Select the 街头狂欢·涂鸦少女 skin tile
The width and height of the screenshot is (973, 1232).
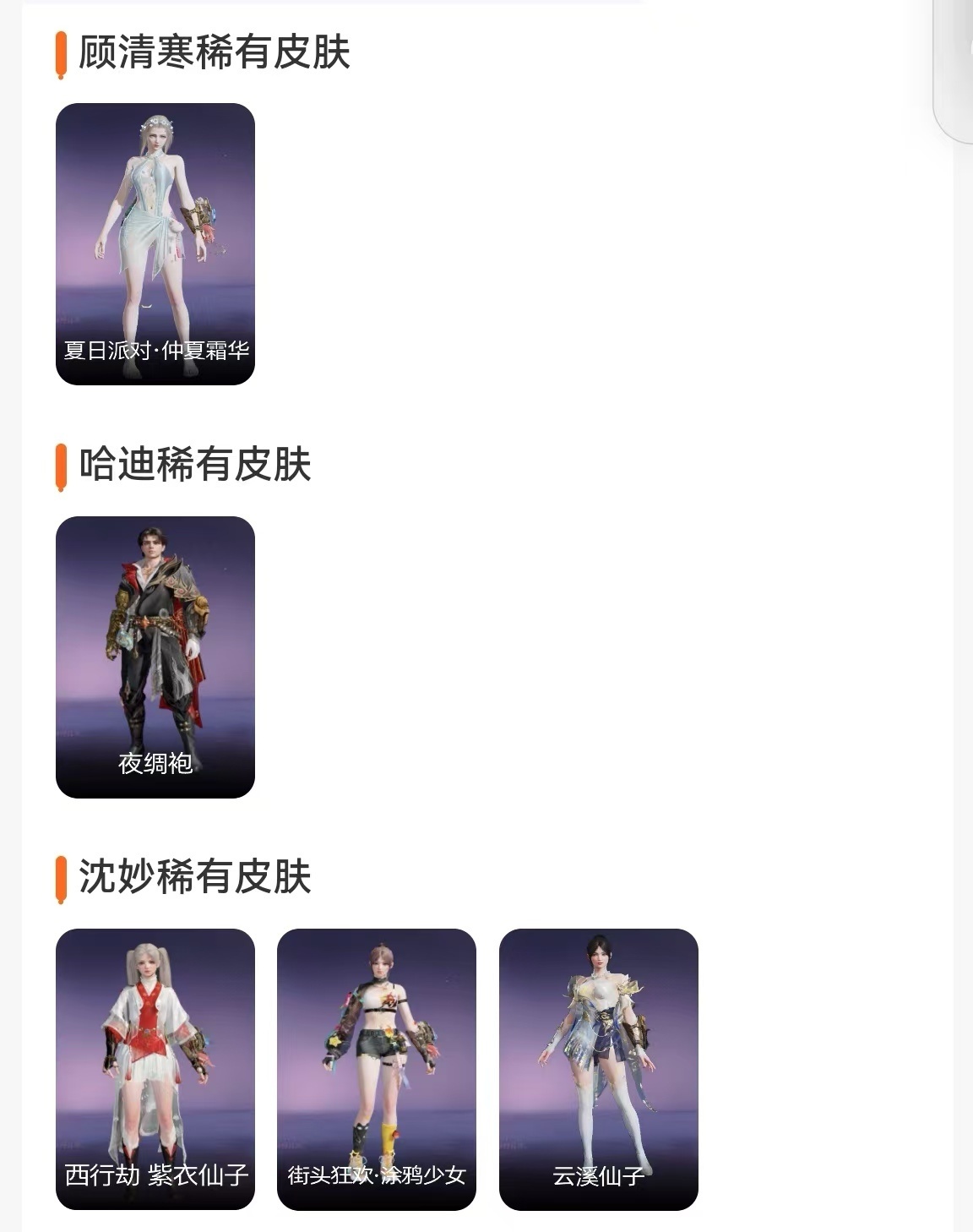(x=377, y=1069)
